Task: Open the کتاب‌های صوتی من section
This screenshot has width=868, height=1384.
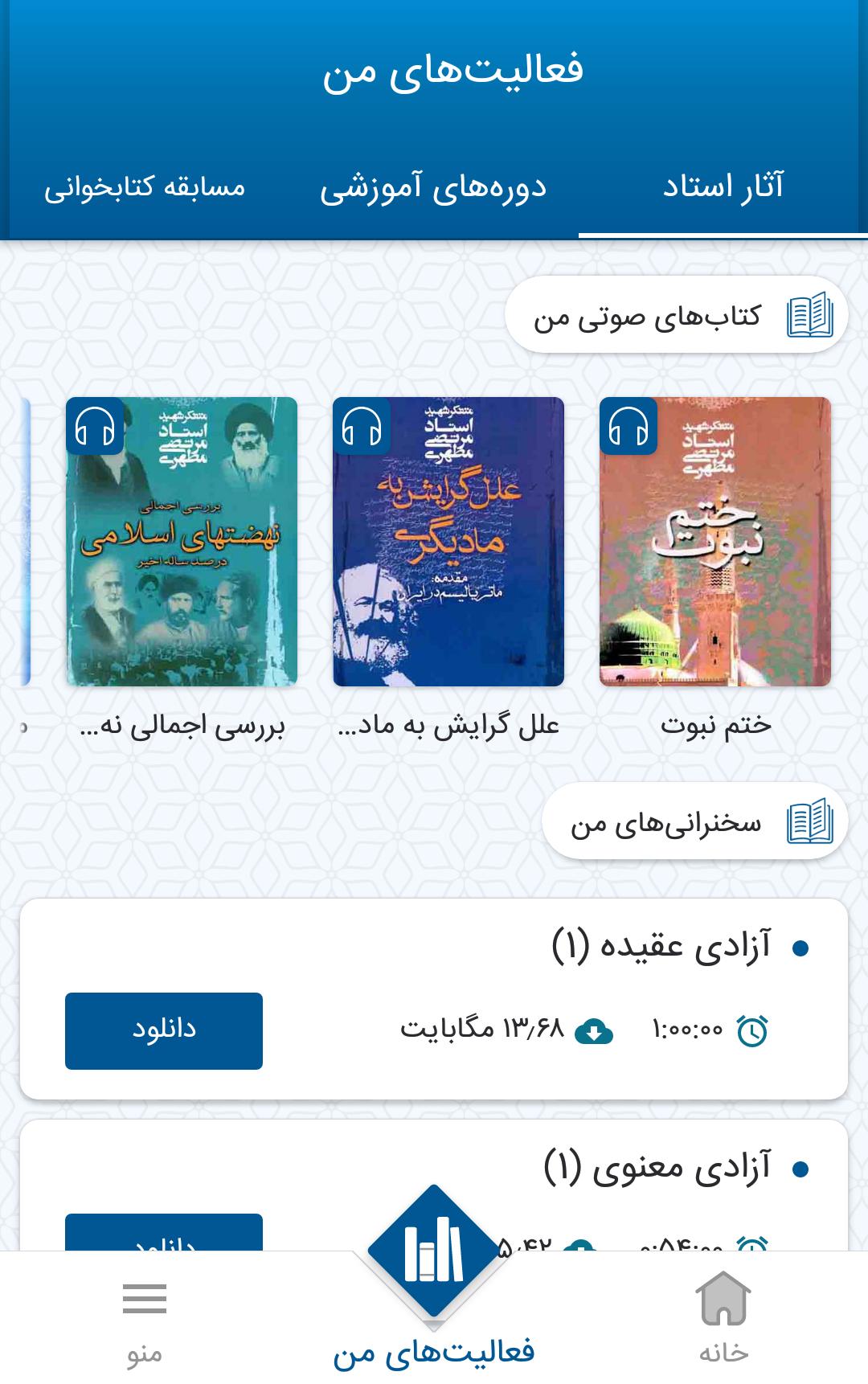Action: pyautogui.click(x=676, y=315)
